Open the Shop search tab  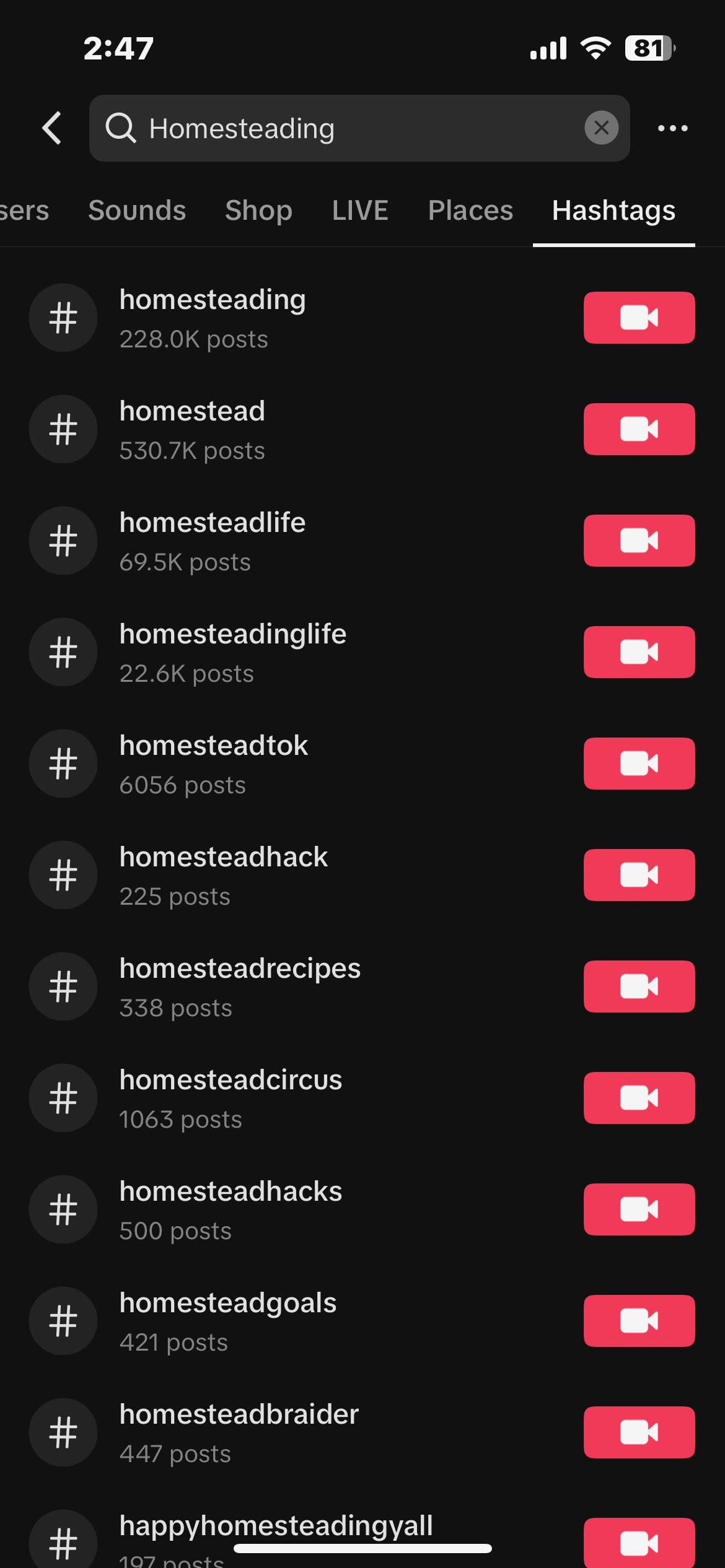pos(258,211)
